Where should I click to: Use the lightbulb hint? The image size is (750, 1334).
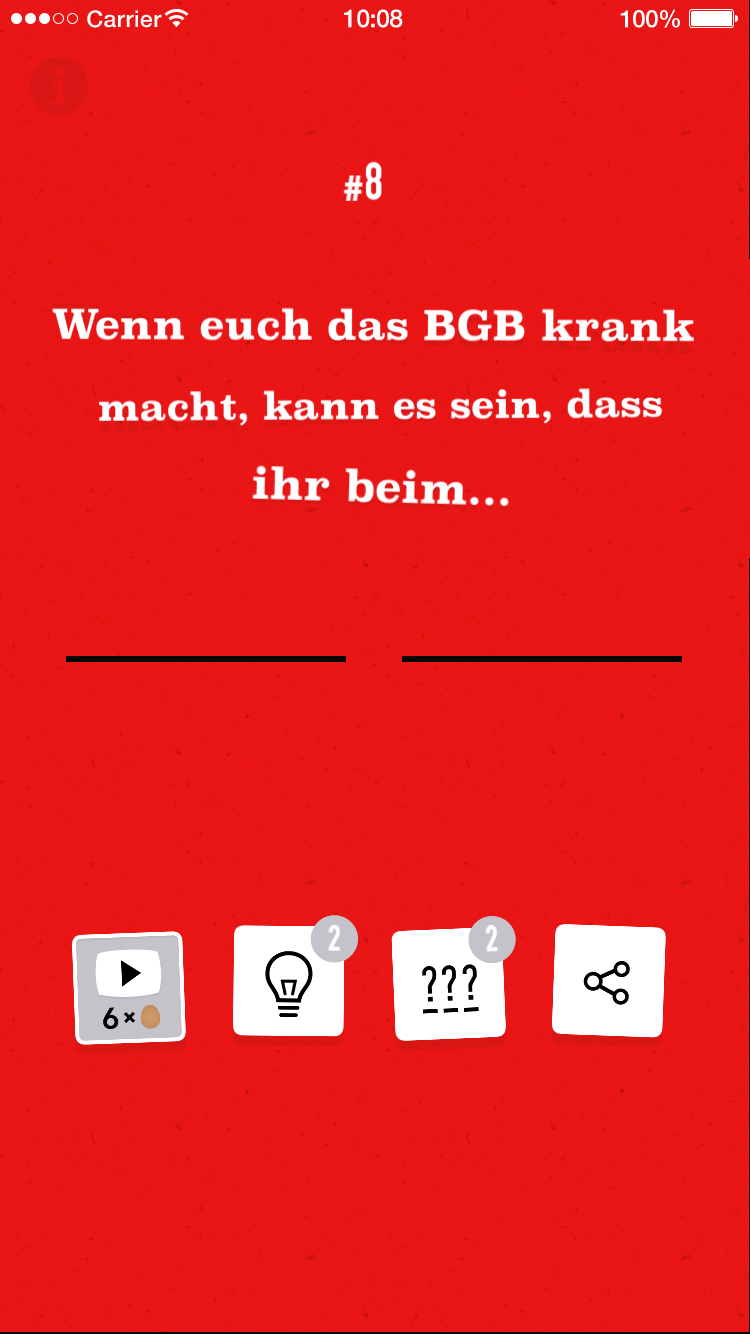pos(289,981)
